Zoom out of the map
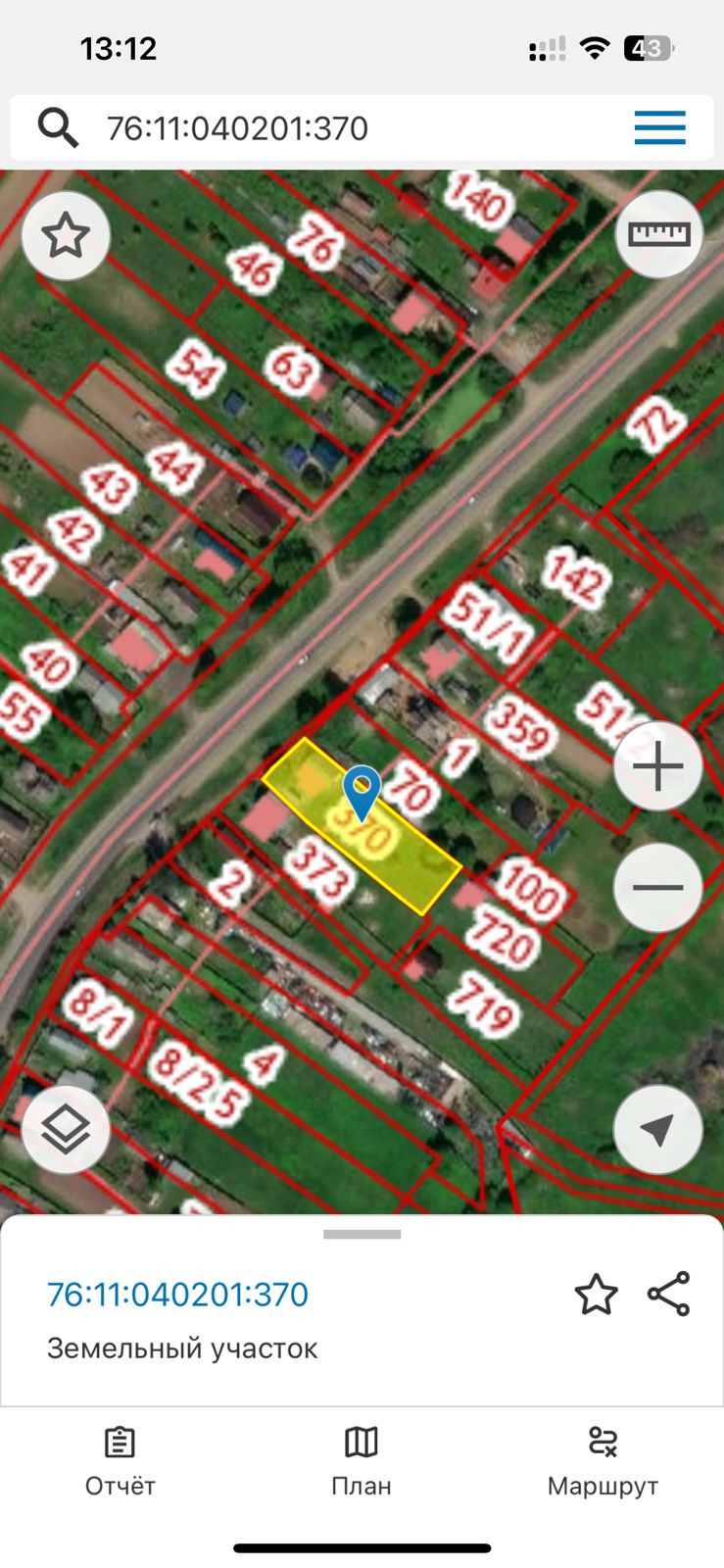This screenshot has height=1568, width=724. coord(658,888)
